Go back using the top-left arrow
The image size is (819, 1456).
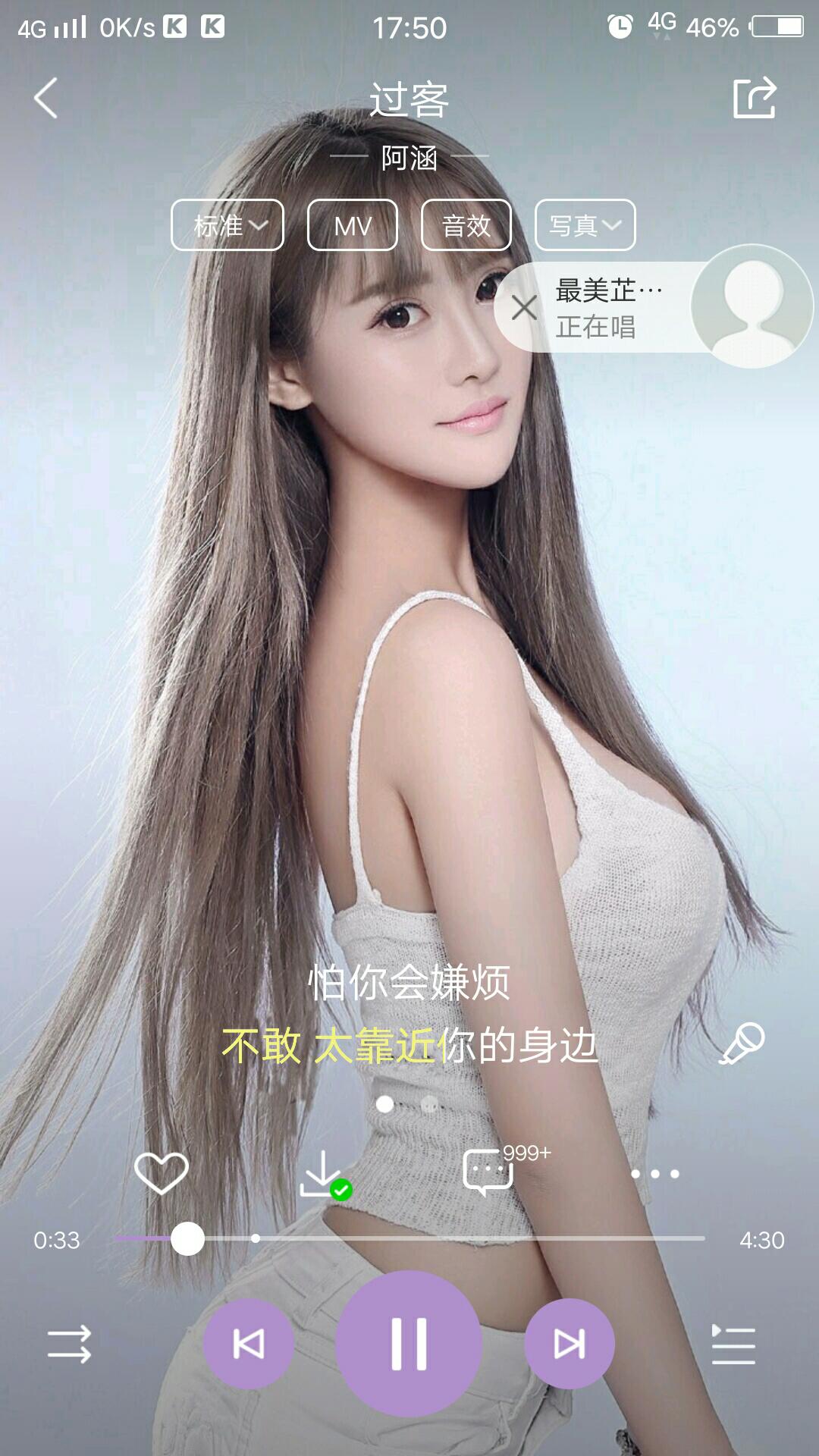pyautogui.click(x=45, y=99)
